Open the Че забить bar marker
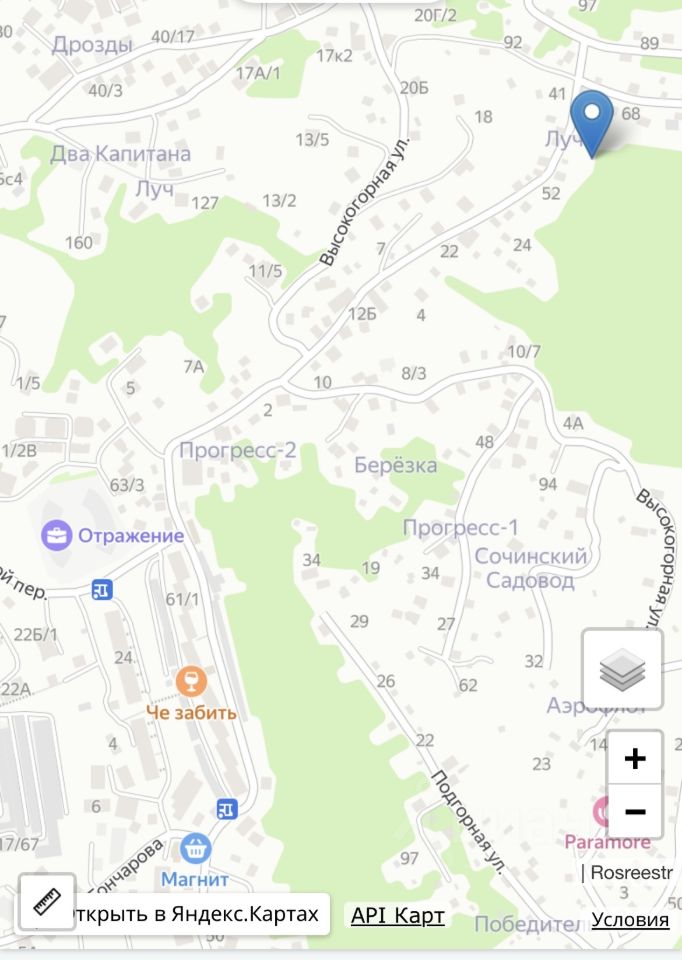The width and height of the screenshot is (682, 960). point(190,683)
